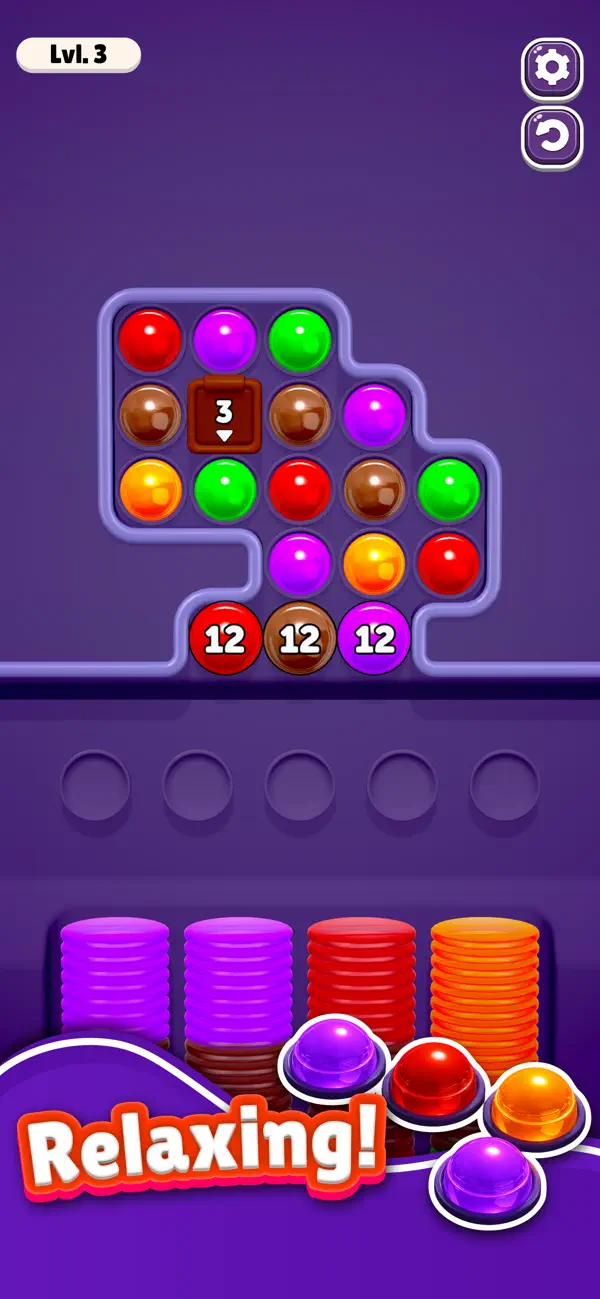Select the purple ball numbered 12
This screenshot has width=600, height=1299.
pyautogui.click(x=374, y=638)
